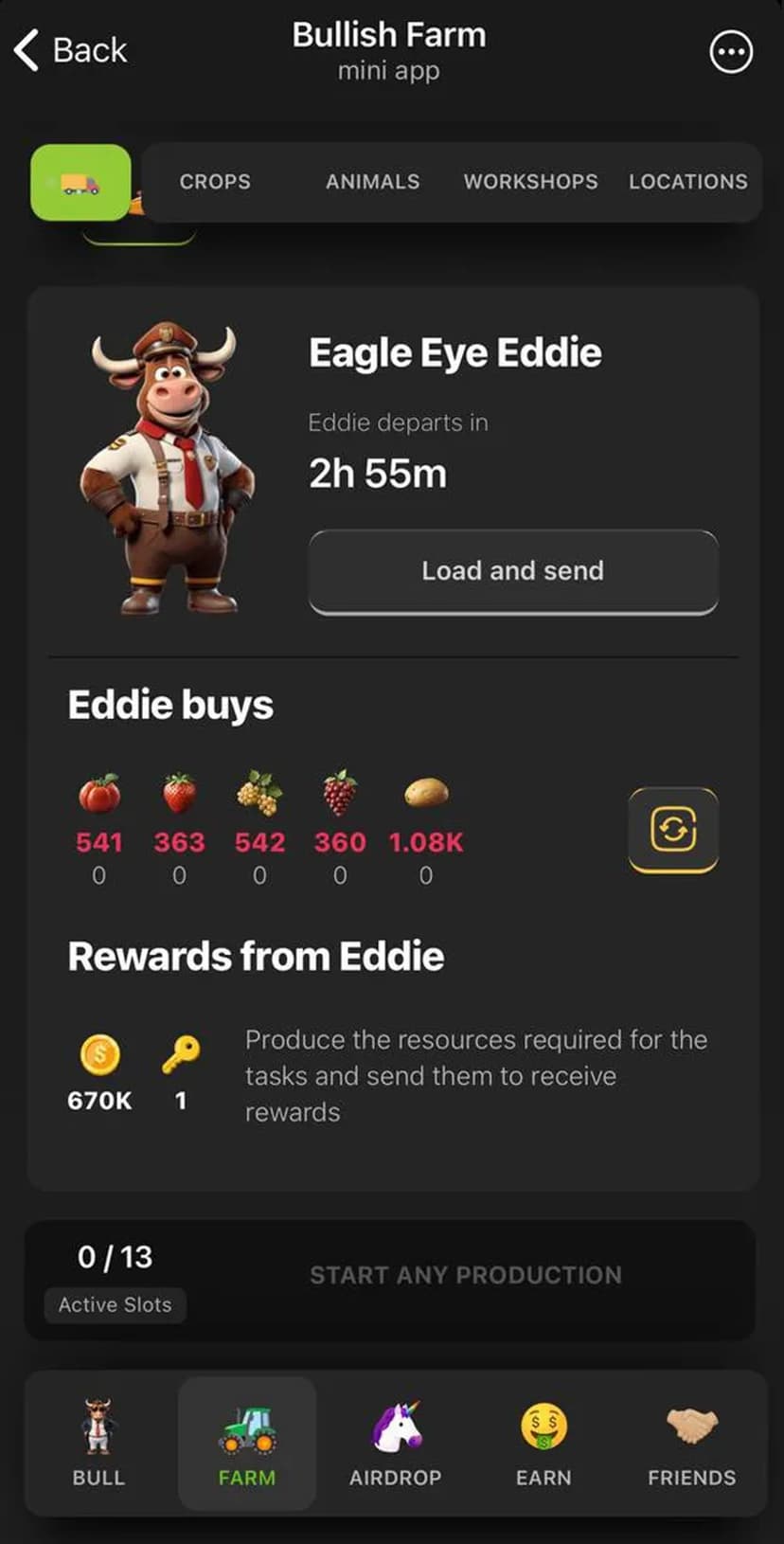Select the Farm tab

coord(247,1443)
